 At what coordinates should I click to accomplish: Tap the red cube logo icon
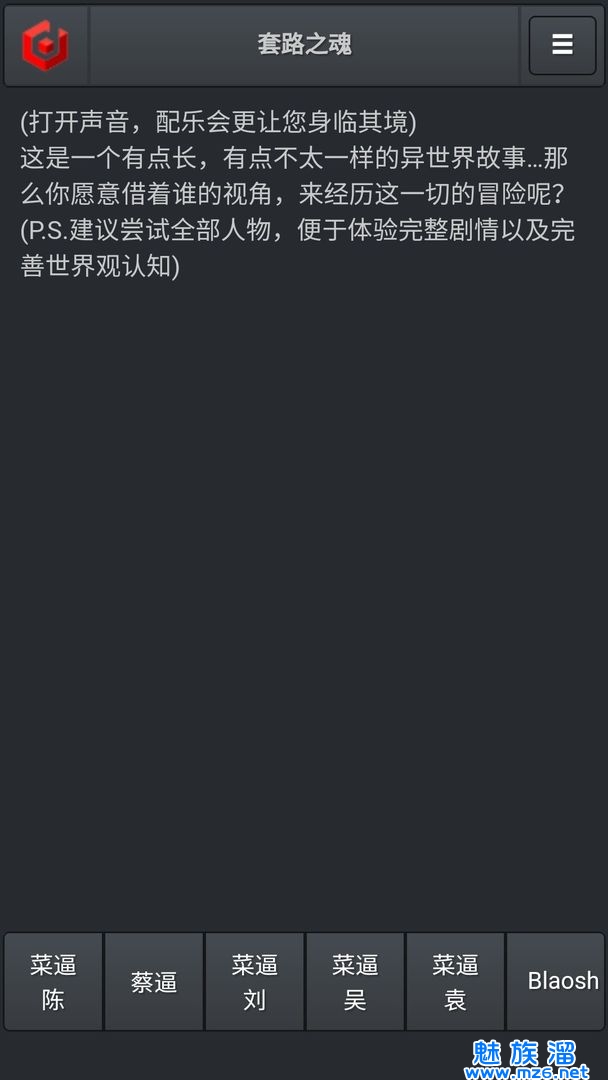[x=46, y=45]
